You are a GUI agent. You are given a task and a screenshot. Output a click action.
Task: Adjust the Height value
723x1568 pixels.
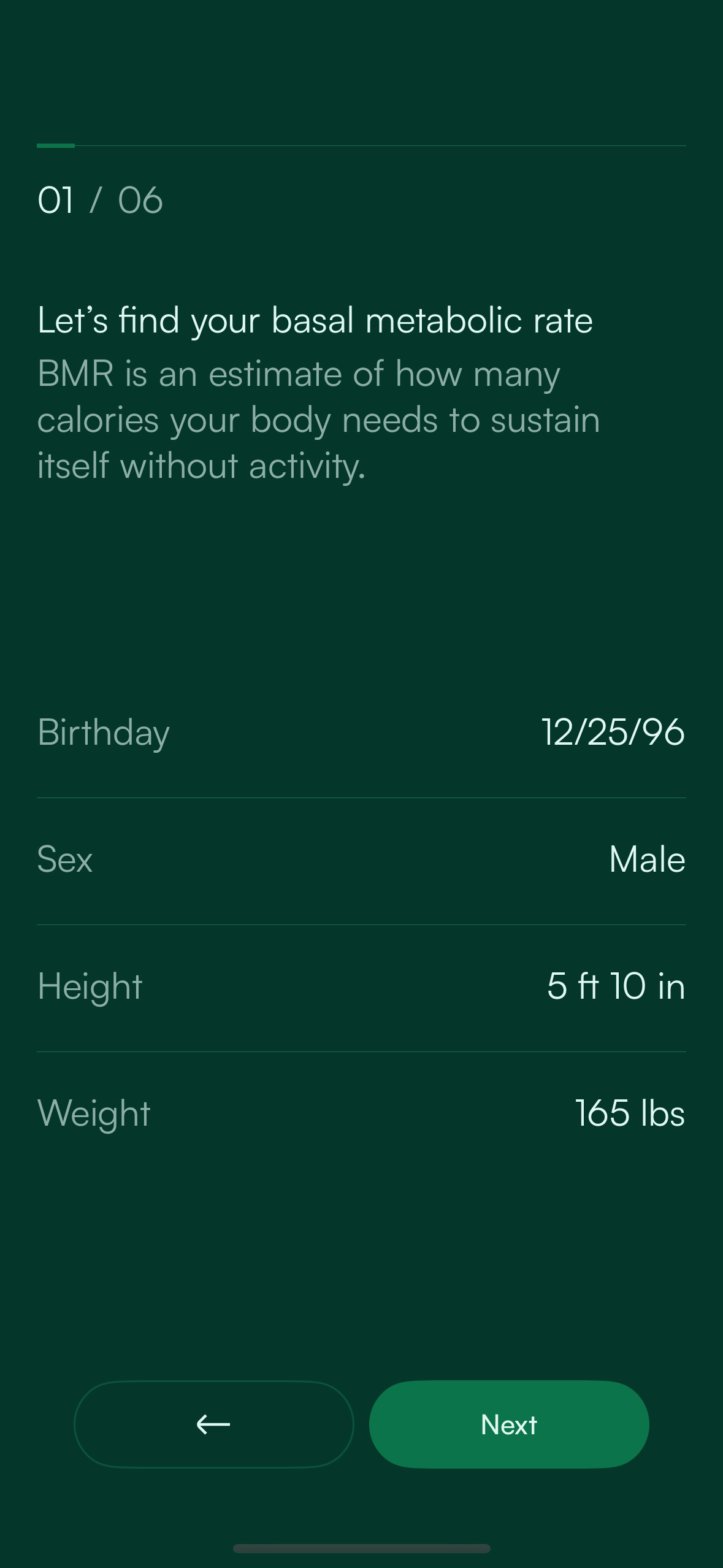tap(361, 986)
